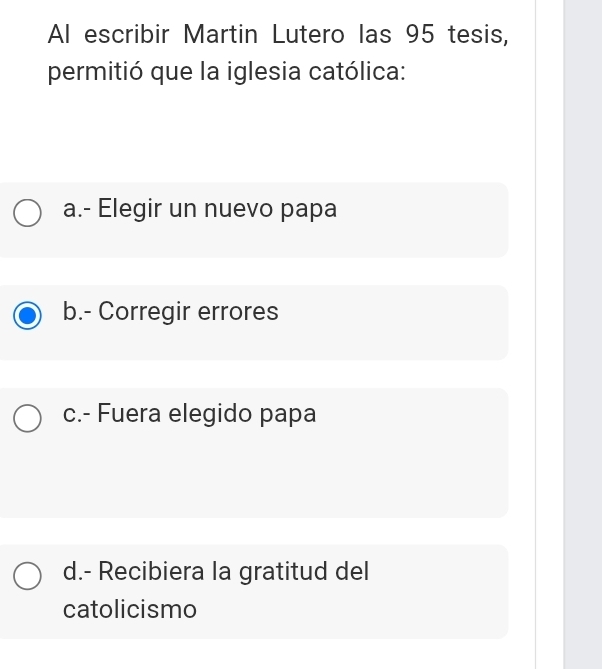Viewport: 602px width, 669px height.
Task: Mark c.- Fuera elegido papa
Action: pyautogui.click(x=28, y=418)
